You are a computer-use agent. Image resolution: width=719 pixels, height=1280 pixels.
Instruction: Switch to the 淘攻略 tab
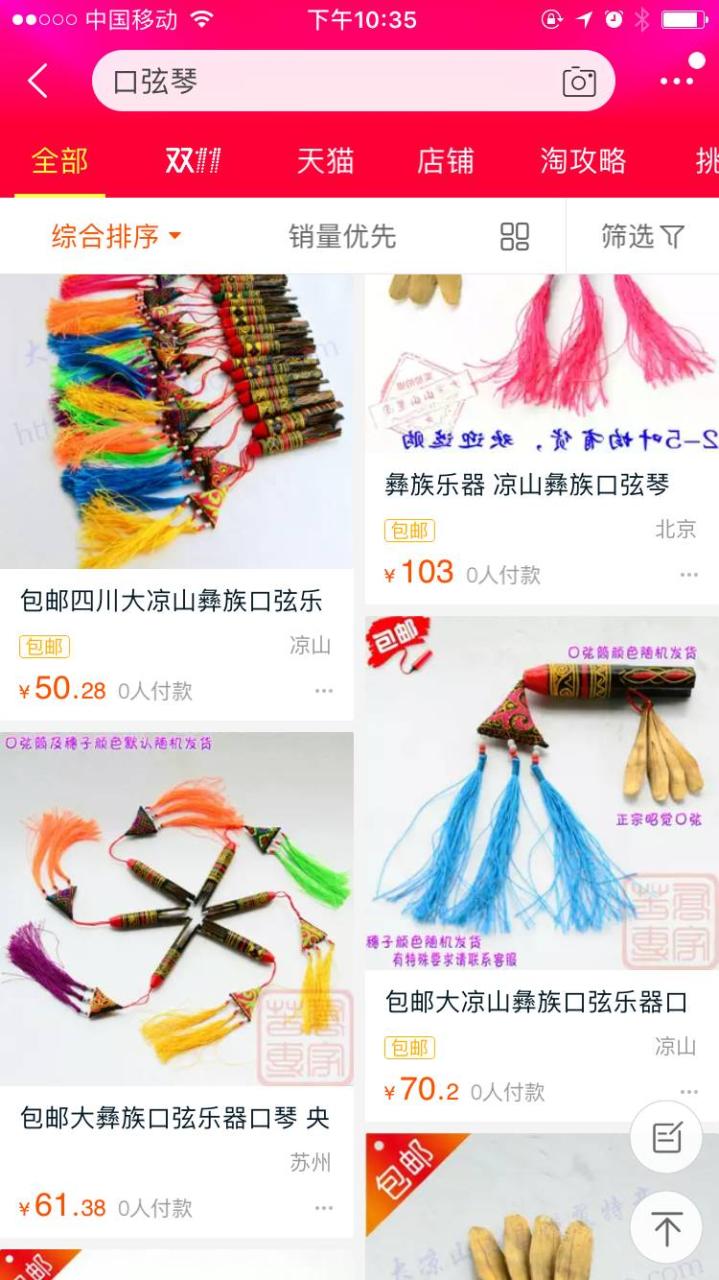point(583,161)
